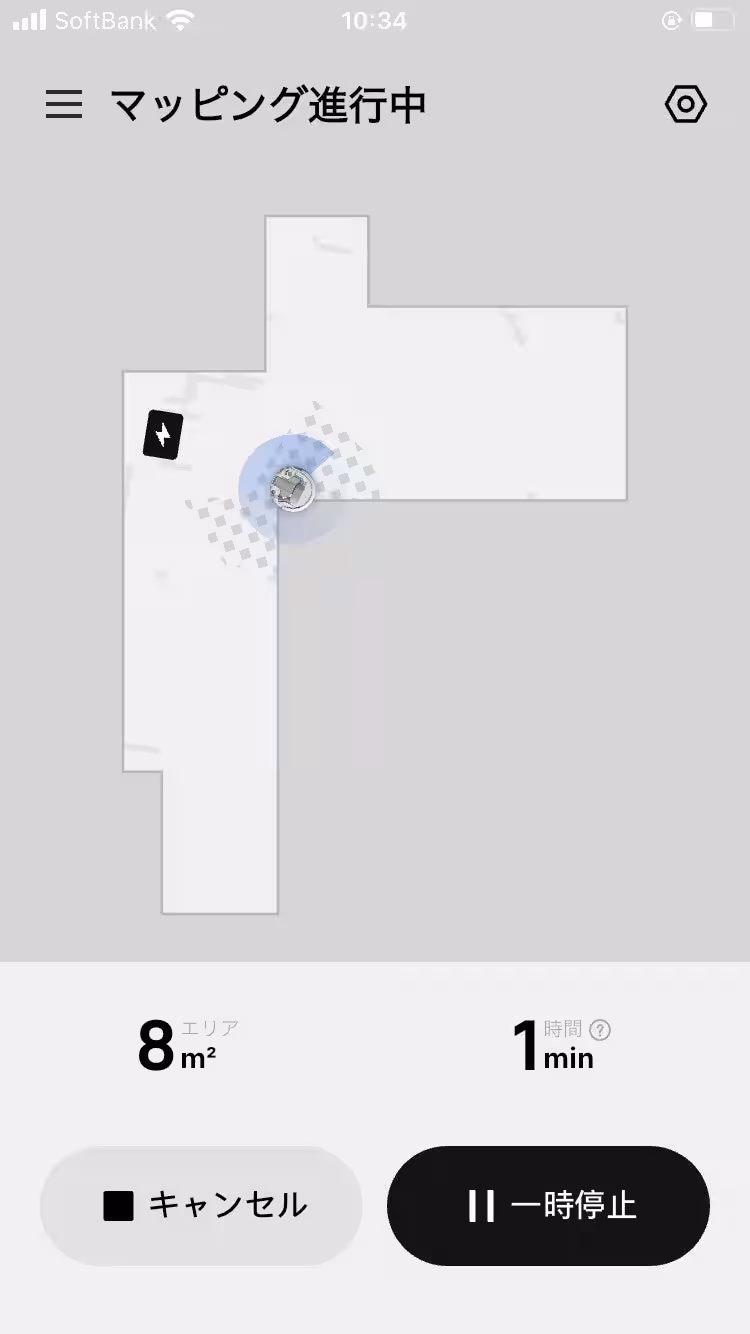Open the robot settings gear icon
The height and width of the screenshot is (1334, 750).
click(686, 104)
